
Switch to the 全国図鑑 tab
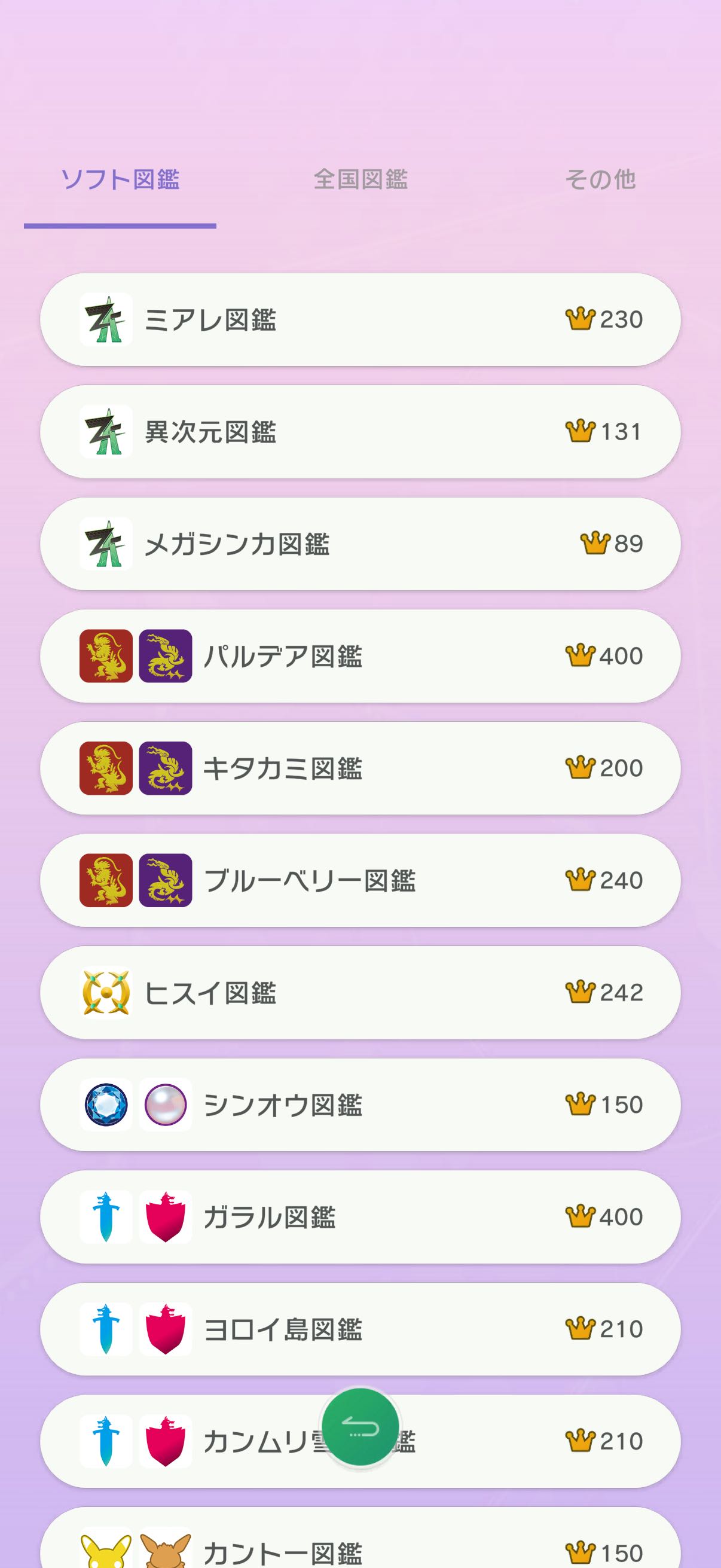point(360,180)
